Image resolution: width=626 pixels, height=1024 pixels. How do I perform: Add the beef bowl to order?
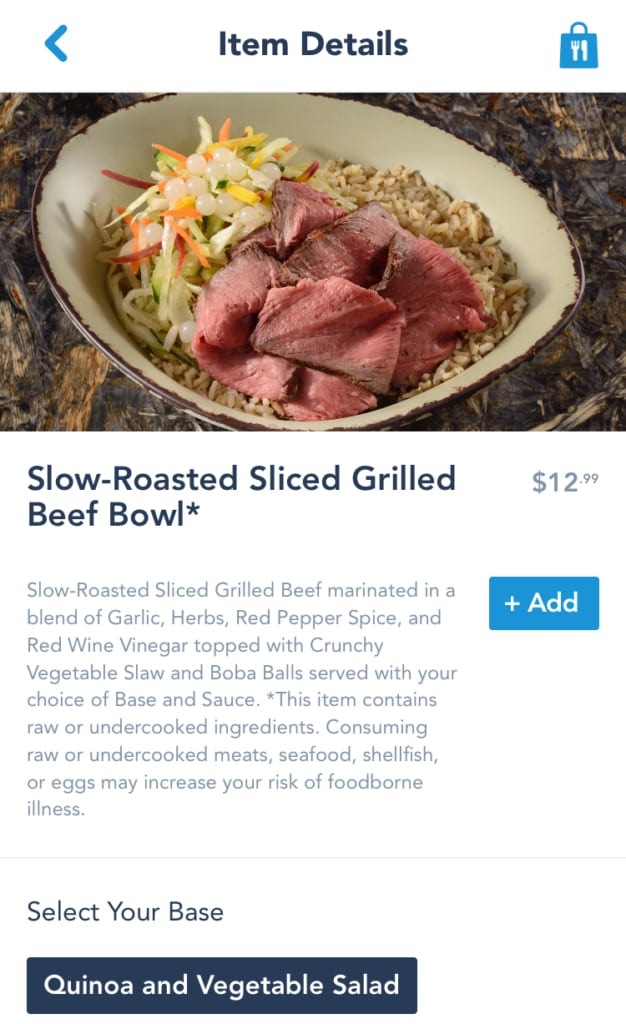(x=544, y=603)
